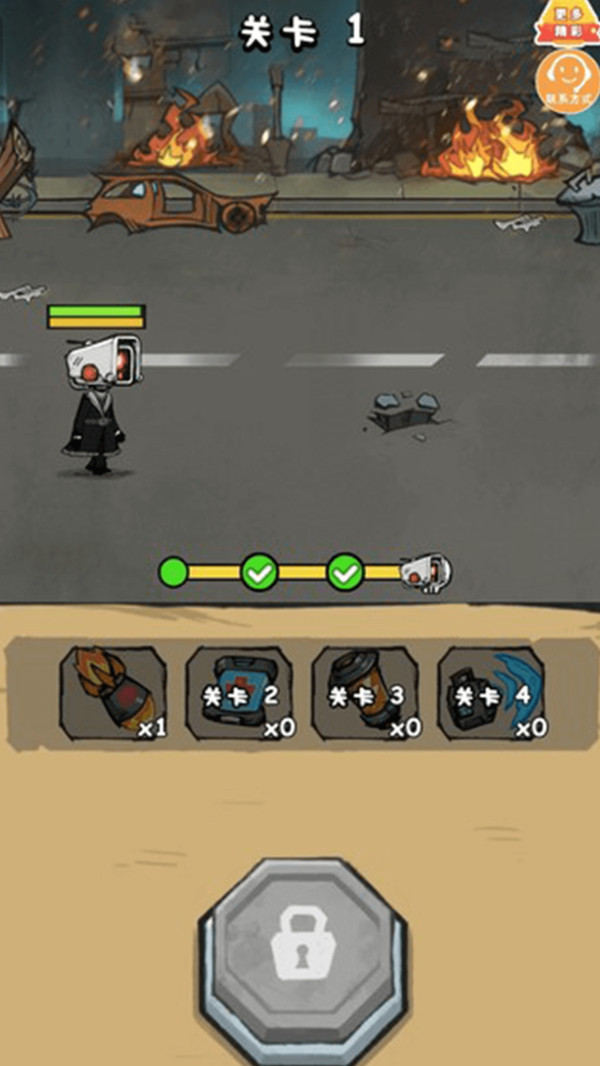Select the 关卡 4 grenade item slot
Viewport: 600px width, 1066px height.
coord(491,694)
